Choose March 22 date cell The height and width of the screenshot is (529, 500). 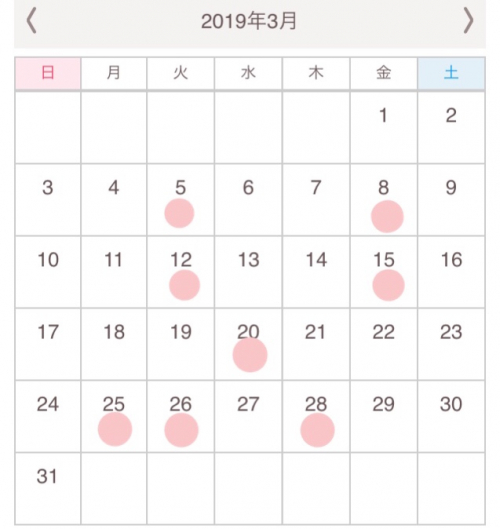coord(384,344)
